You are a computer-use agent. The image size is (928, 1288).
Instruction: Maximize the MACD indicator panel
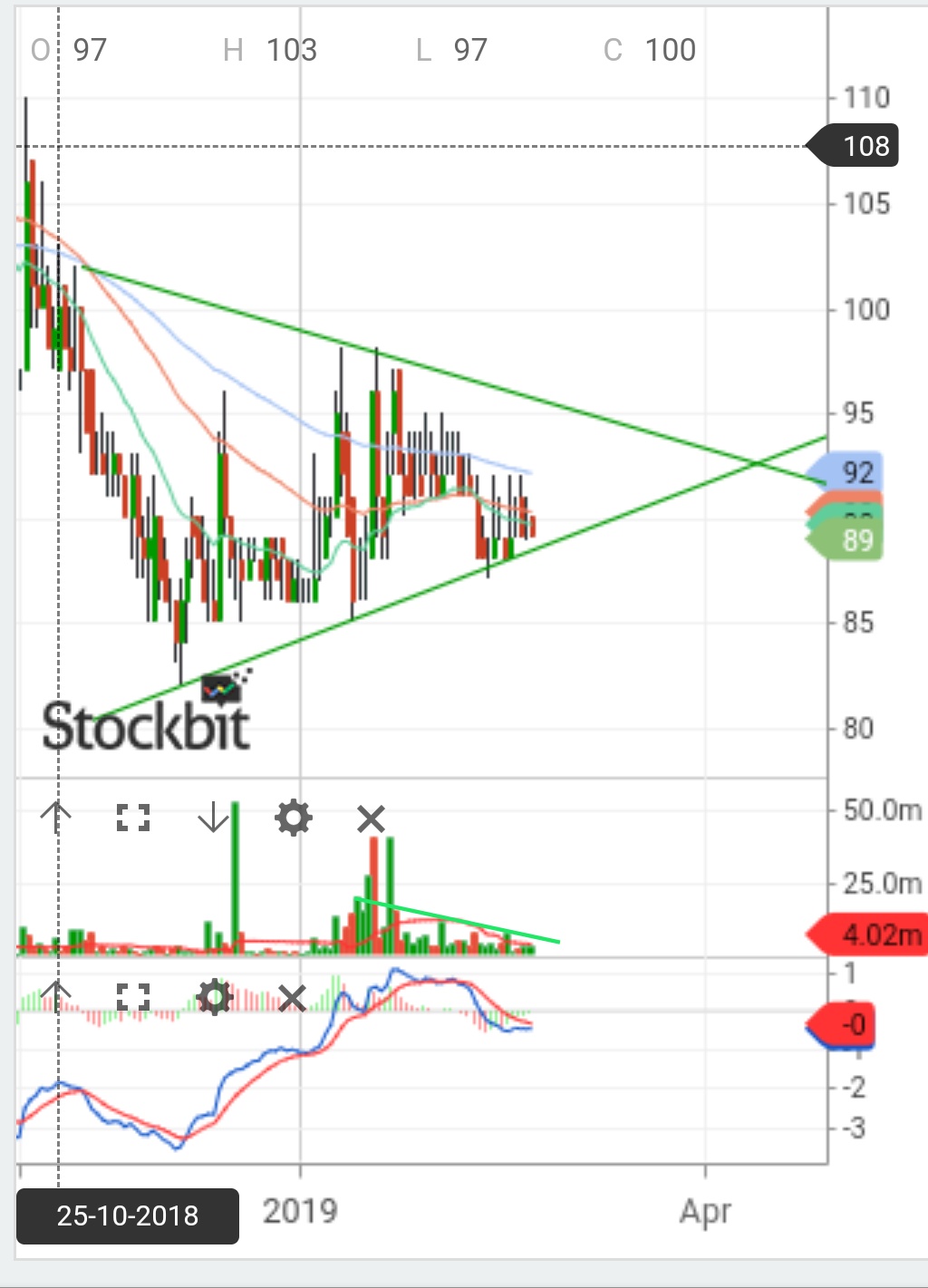pos(133,997)
